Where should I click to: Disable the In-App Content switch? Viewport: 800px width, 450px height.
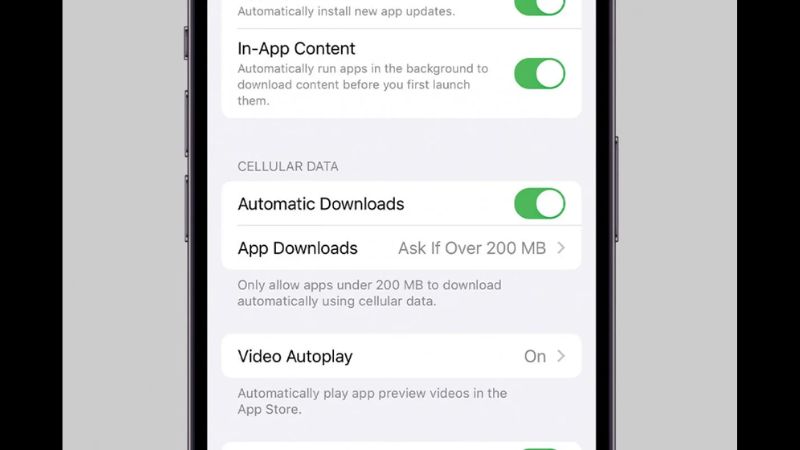539,73
